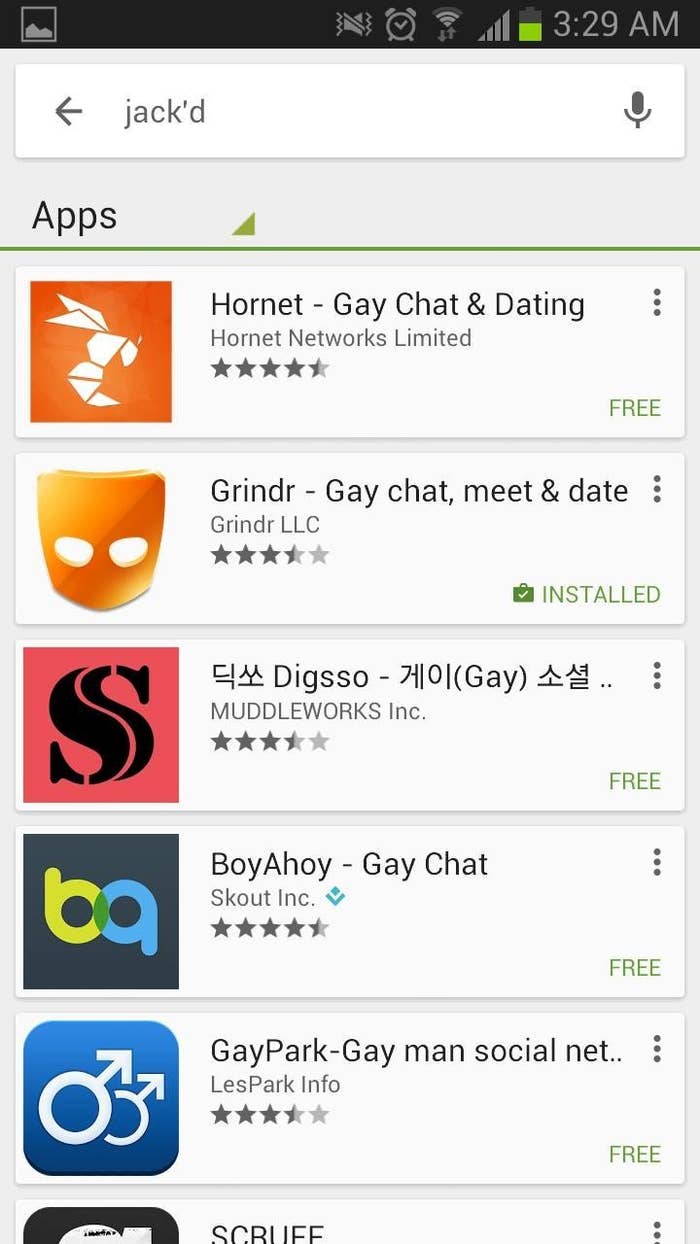This screenshot has width=700, height=1244.
Task: Tap the three dots on BoyAhoy
Action: pyautogui.click(x=657, y=862)
